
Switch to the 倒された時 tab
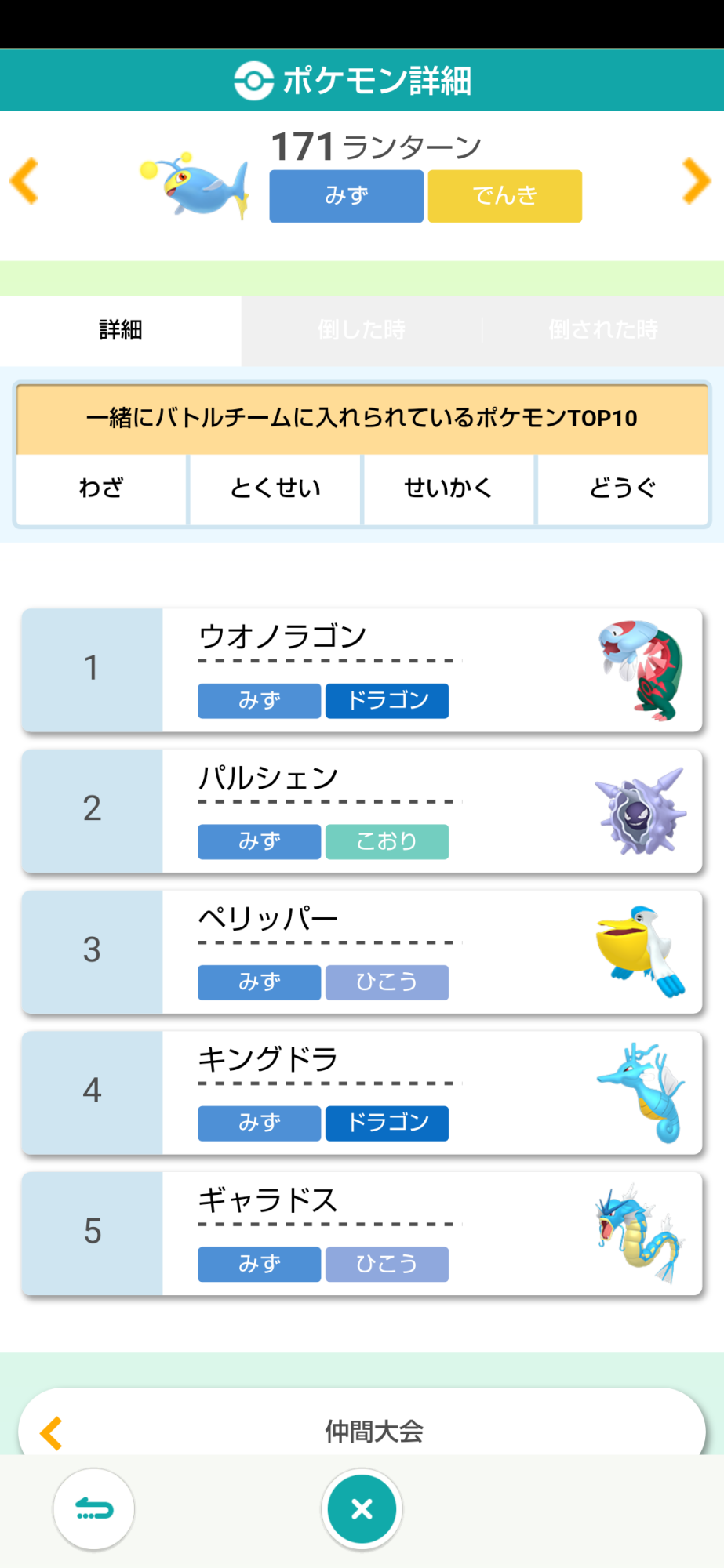pos(602,330)
